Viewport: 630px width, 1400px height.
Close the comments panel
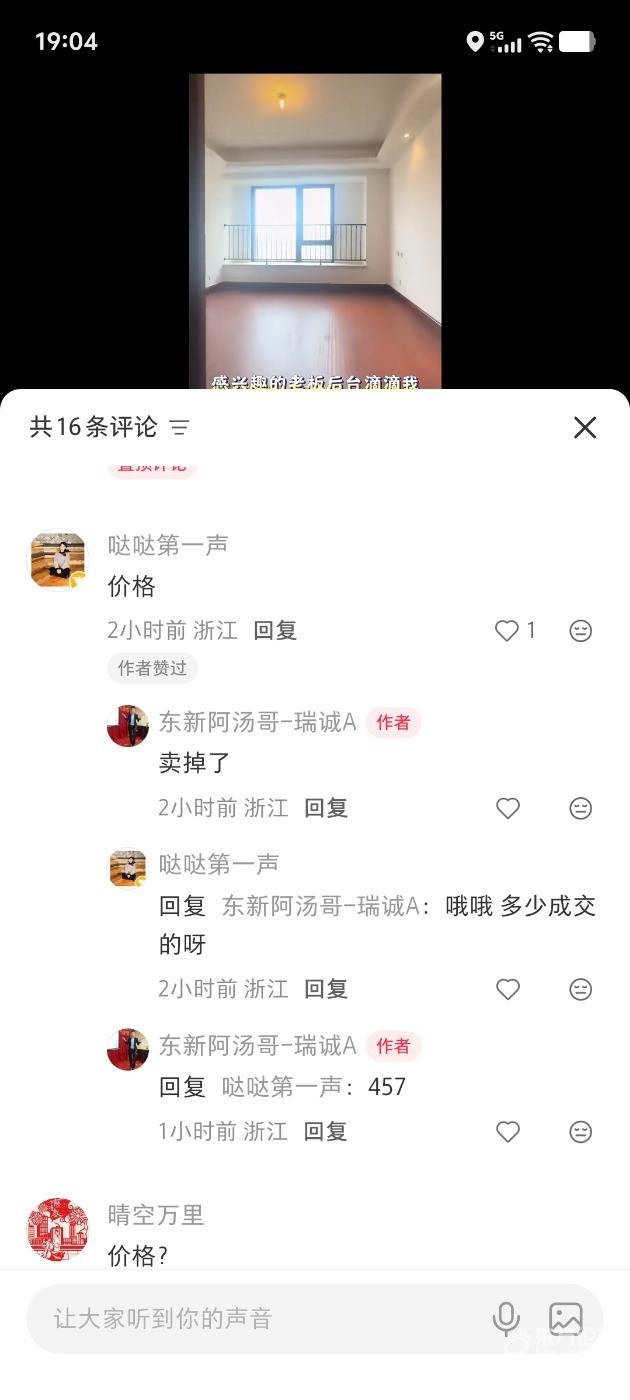(585, 428)
